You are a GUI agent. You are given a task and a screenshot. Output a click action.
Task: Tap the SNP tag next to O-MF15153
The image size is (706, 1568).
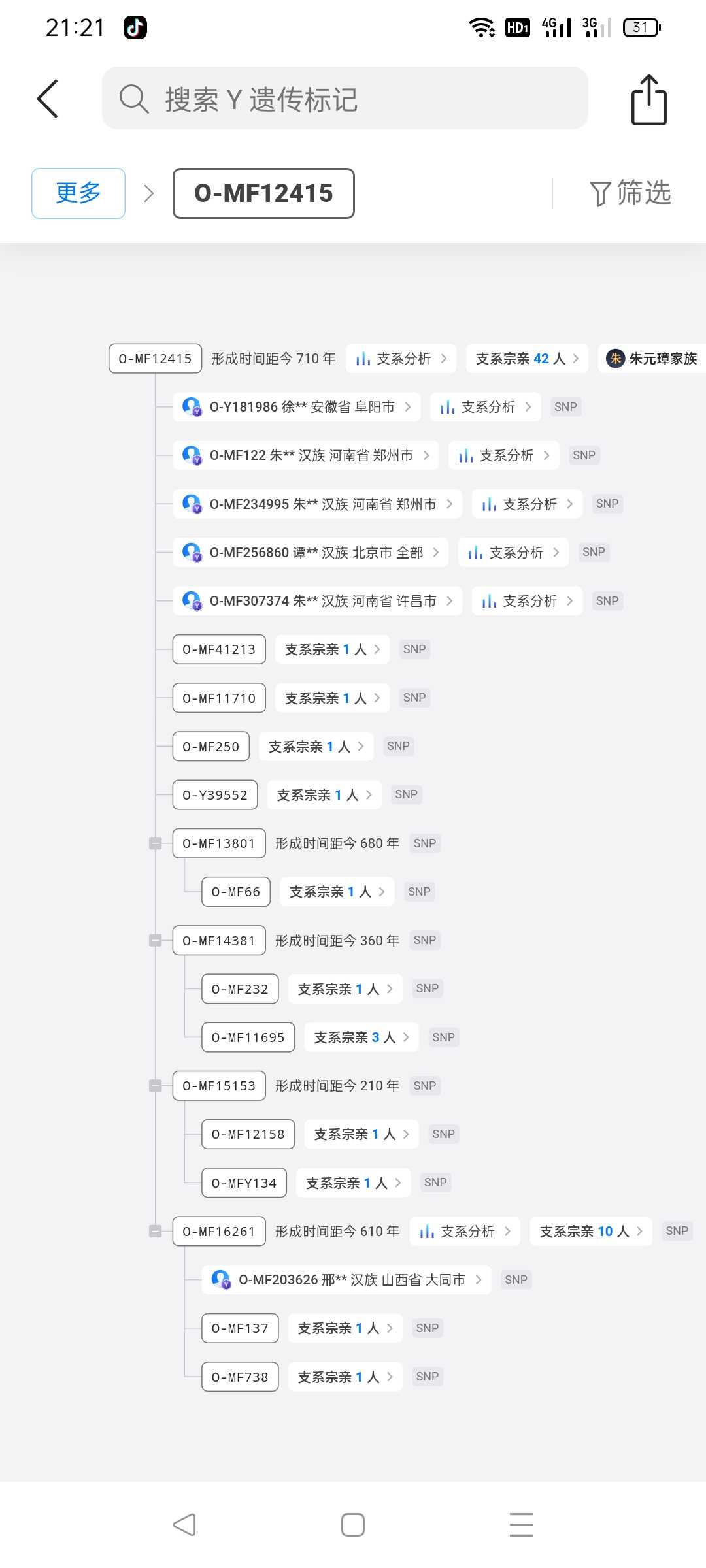click(x=425, y=1086)
